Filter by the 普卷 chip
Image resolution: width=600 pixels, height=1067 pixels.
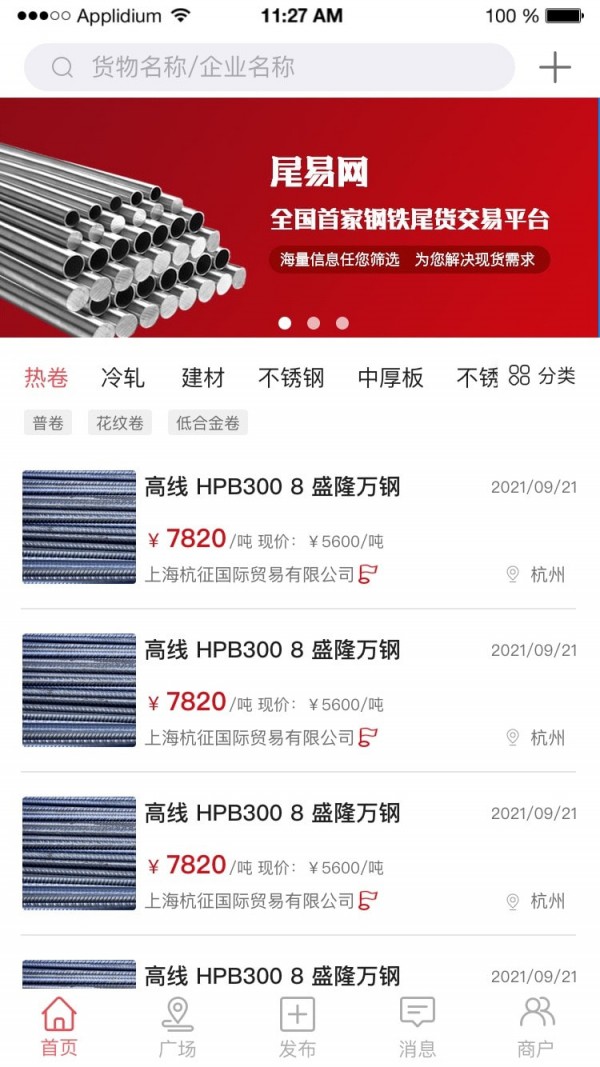(x=48, y=423)
